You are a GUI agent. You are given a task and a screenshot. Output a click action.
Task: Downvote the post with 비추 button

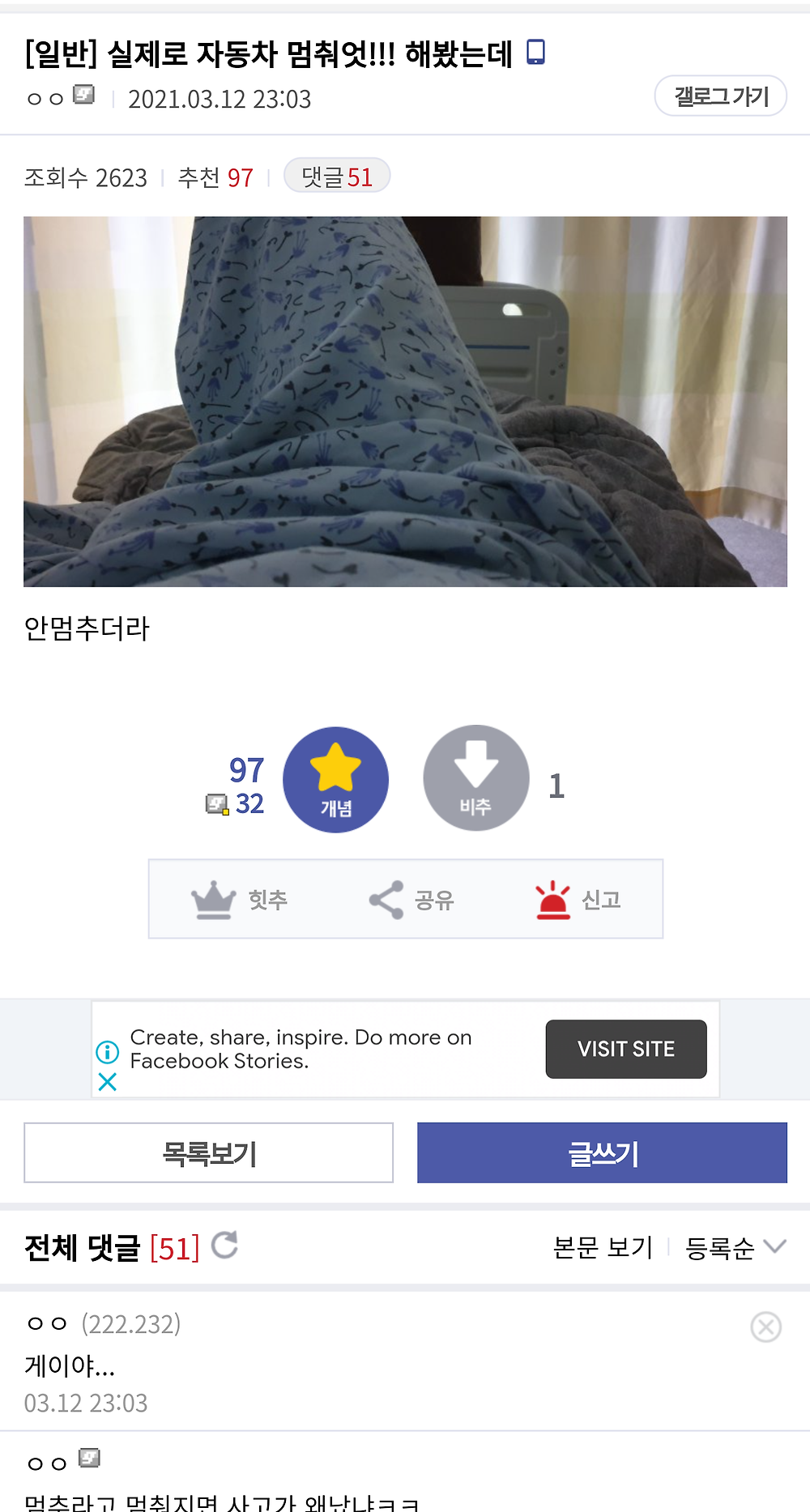point(476,778)
